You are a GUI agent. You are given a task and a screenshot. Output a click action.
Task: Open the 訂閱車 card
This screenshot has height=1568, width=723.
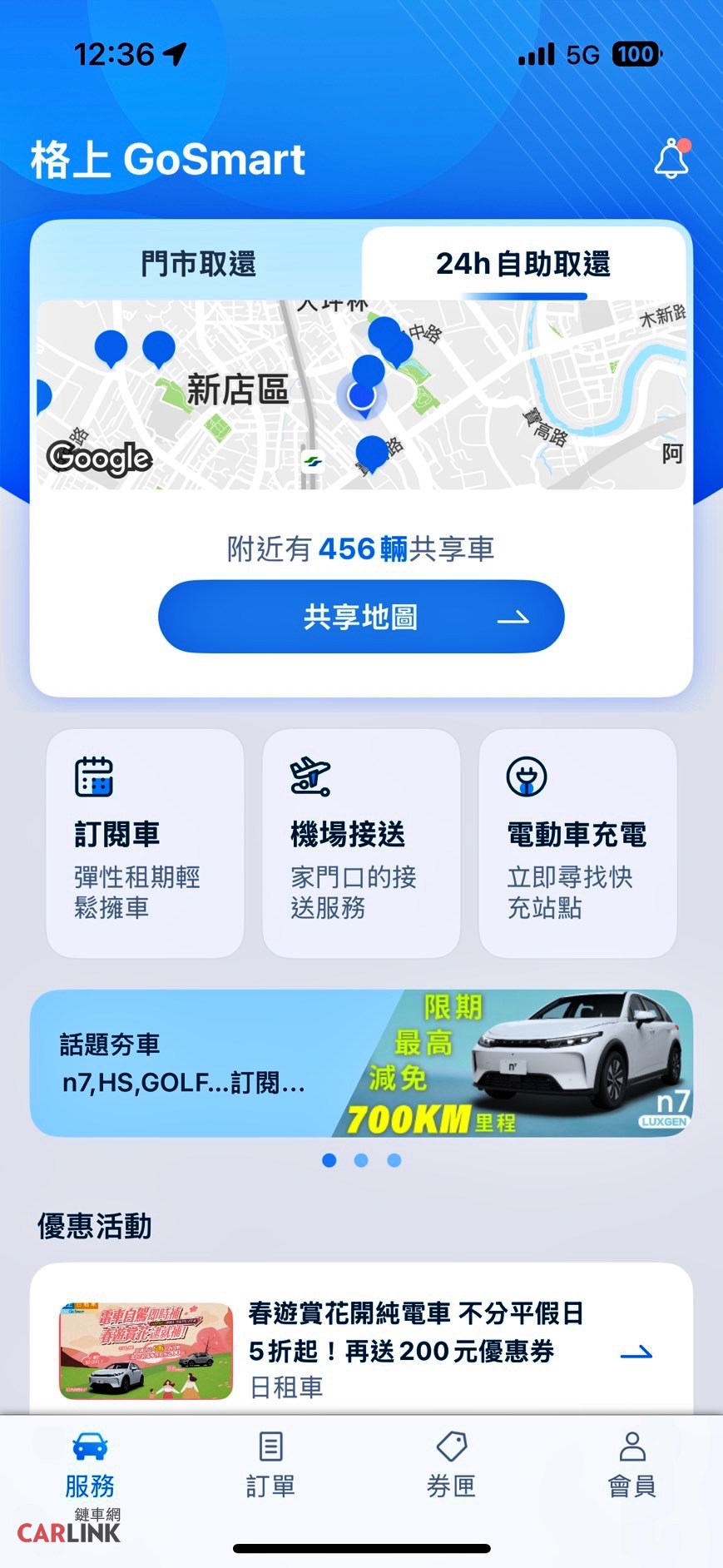(145, 843)
